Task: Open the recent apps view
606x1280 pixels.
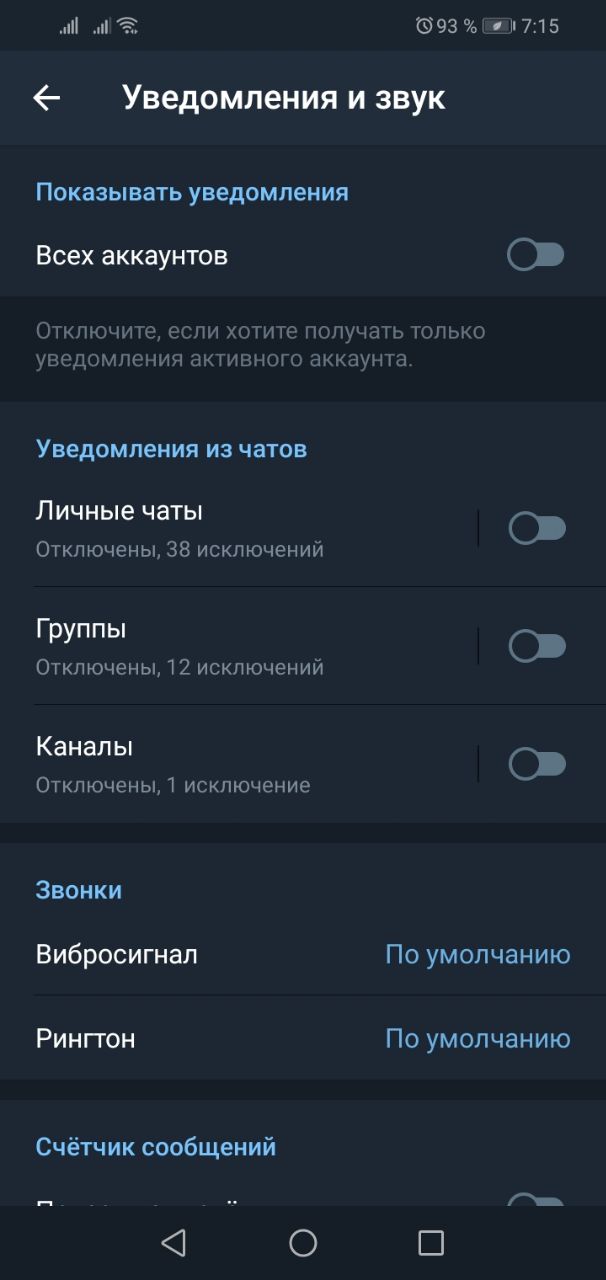Action: coord(431,1243)
